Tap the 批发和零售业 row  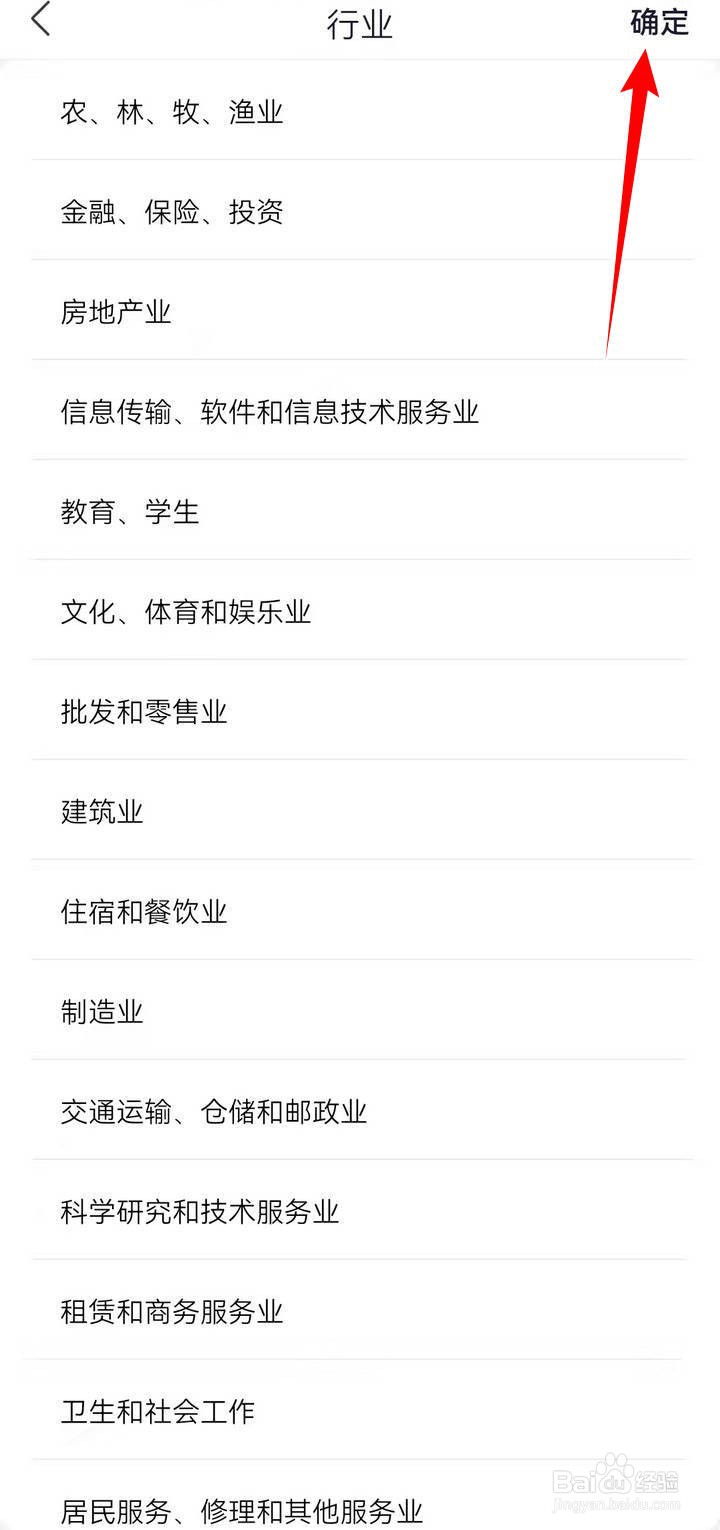click(143, 712)
